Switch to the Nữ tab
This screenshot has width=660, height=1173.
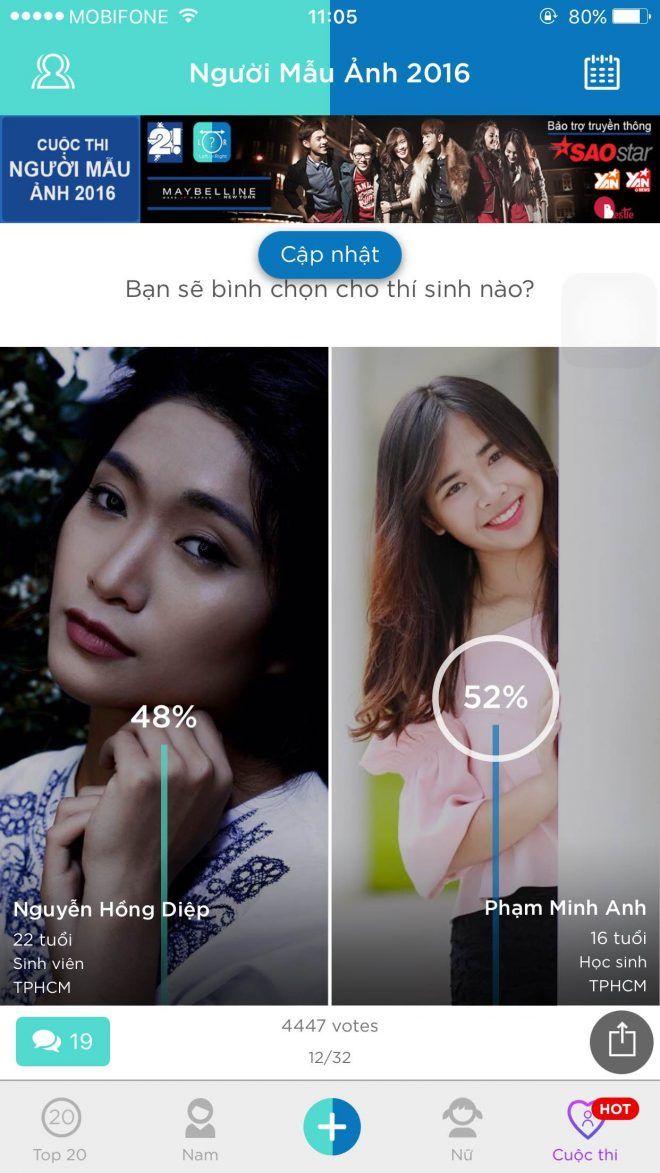[461, 1130]
